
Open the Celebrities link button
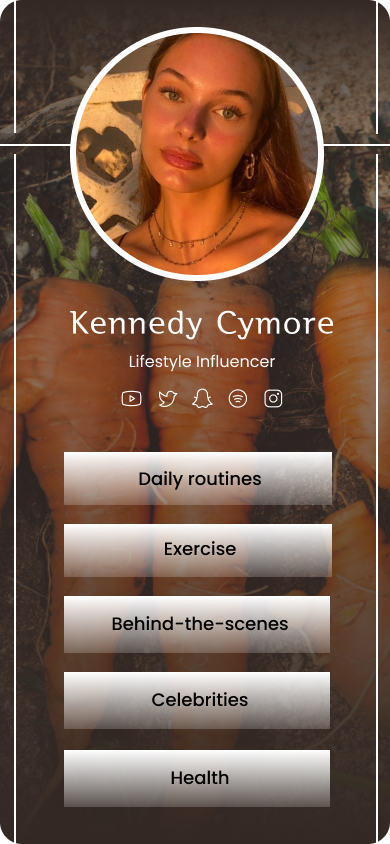click(x=197, y=700)
